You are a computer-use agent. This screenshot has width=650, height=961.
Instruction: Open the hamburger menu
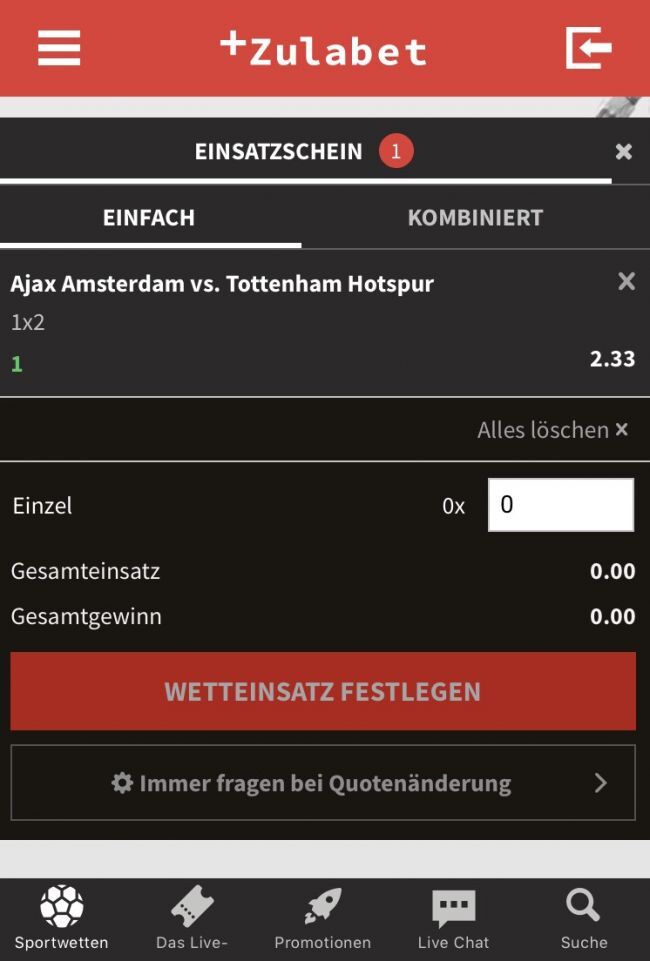pos(59,48)
